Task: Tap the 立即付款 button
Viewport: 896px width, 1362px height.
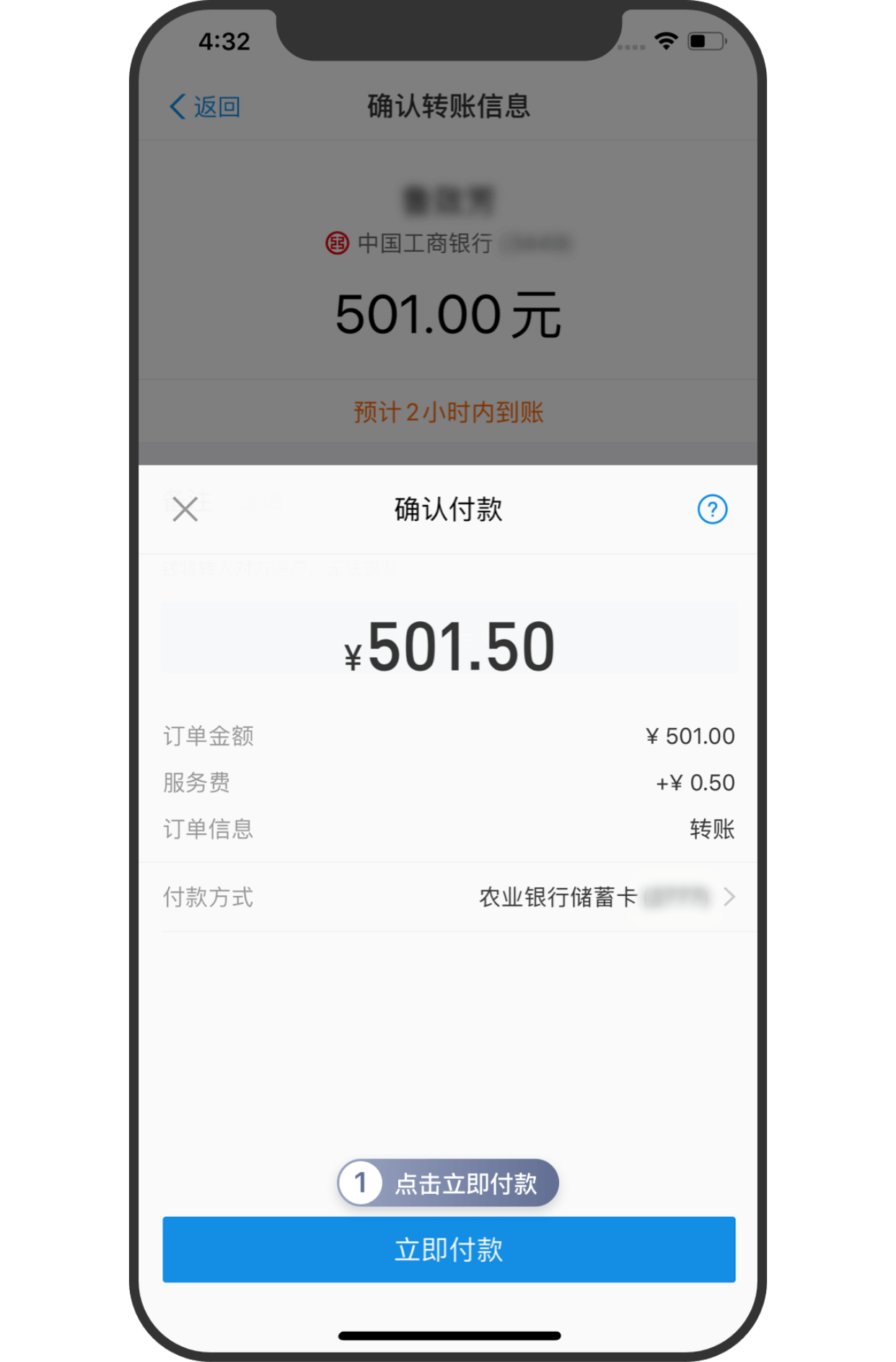Action: 449,1249
